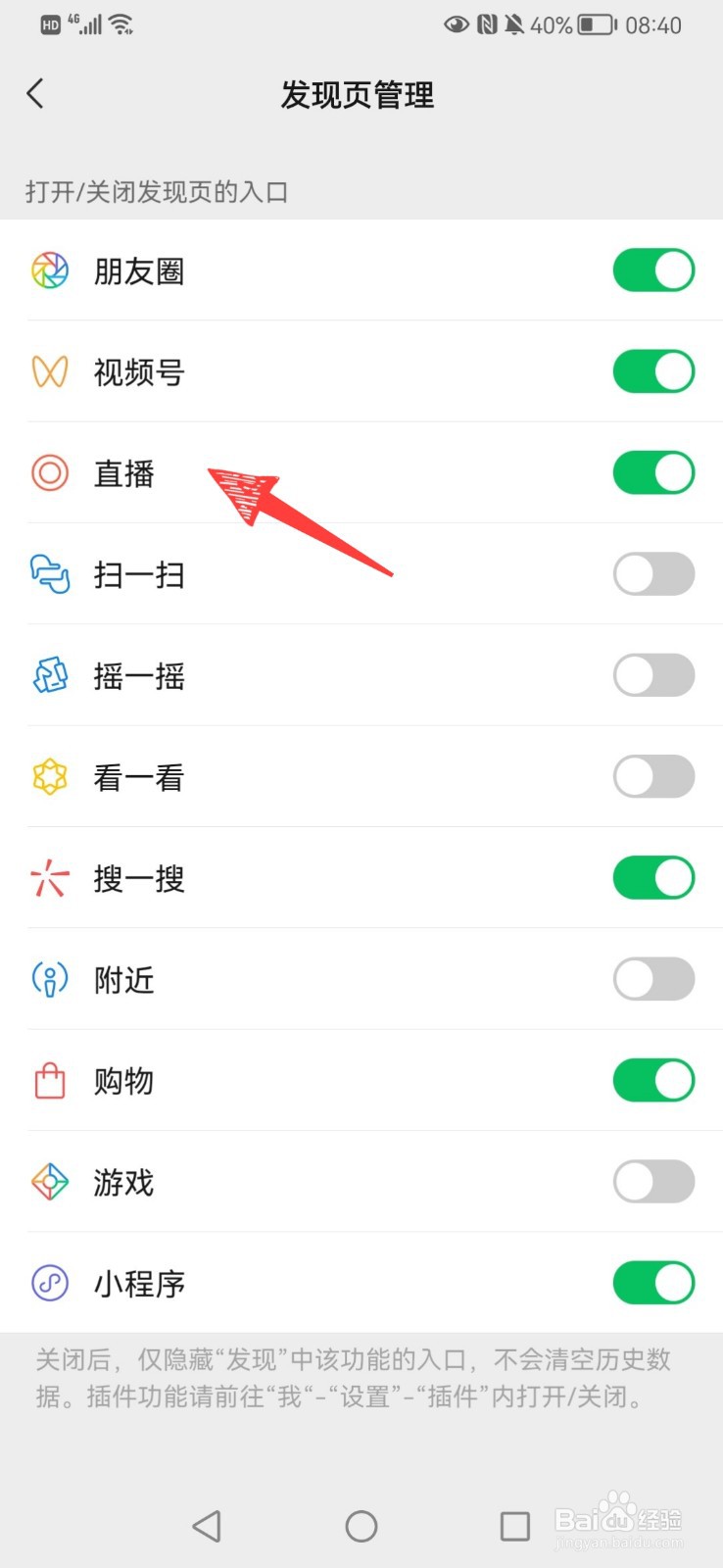The width and height of the screenshot is (723, 1568).
Task: Turn off the Live (直播) switch
Action: pyautogui.click(x=653, y=472)
